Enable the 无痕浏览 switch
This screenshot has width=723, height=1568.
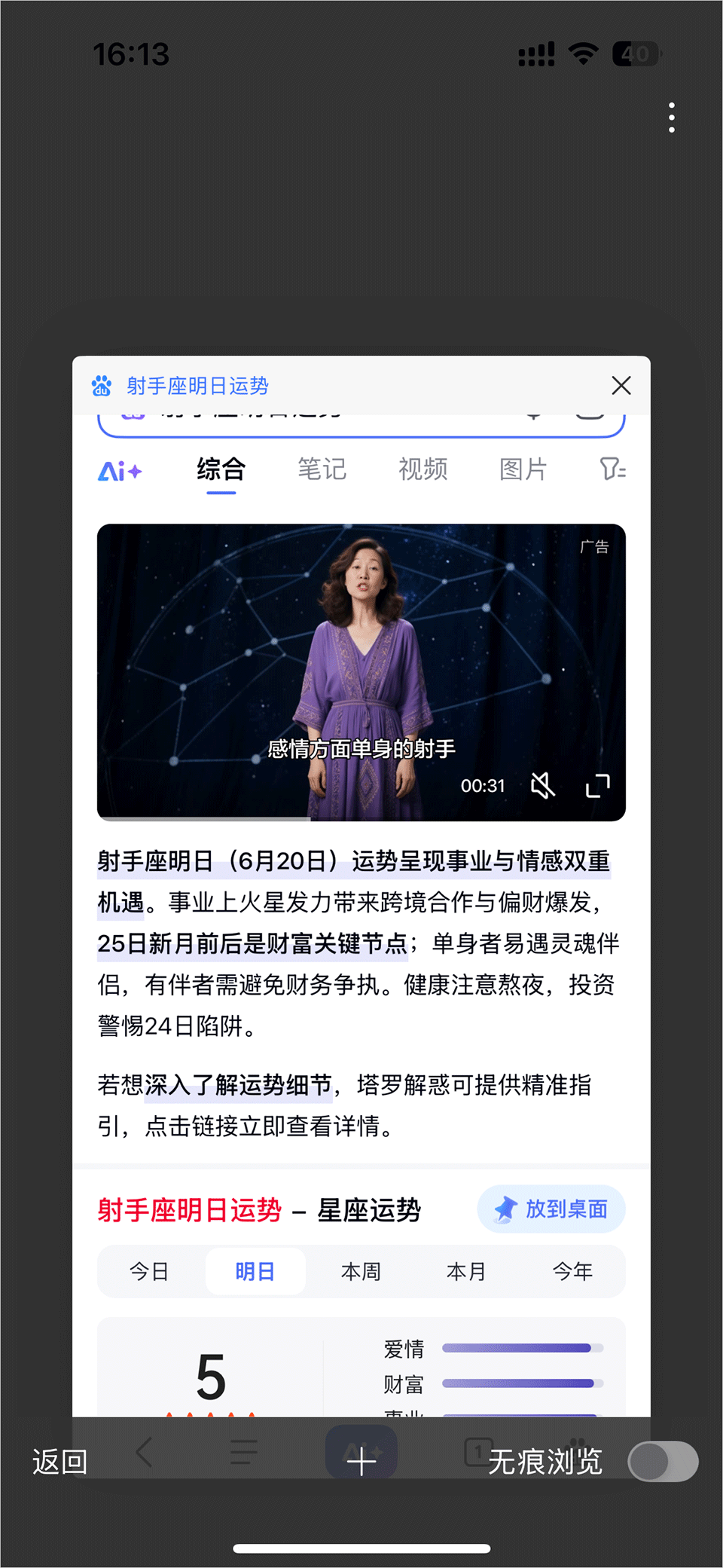(663, 1462)
